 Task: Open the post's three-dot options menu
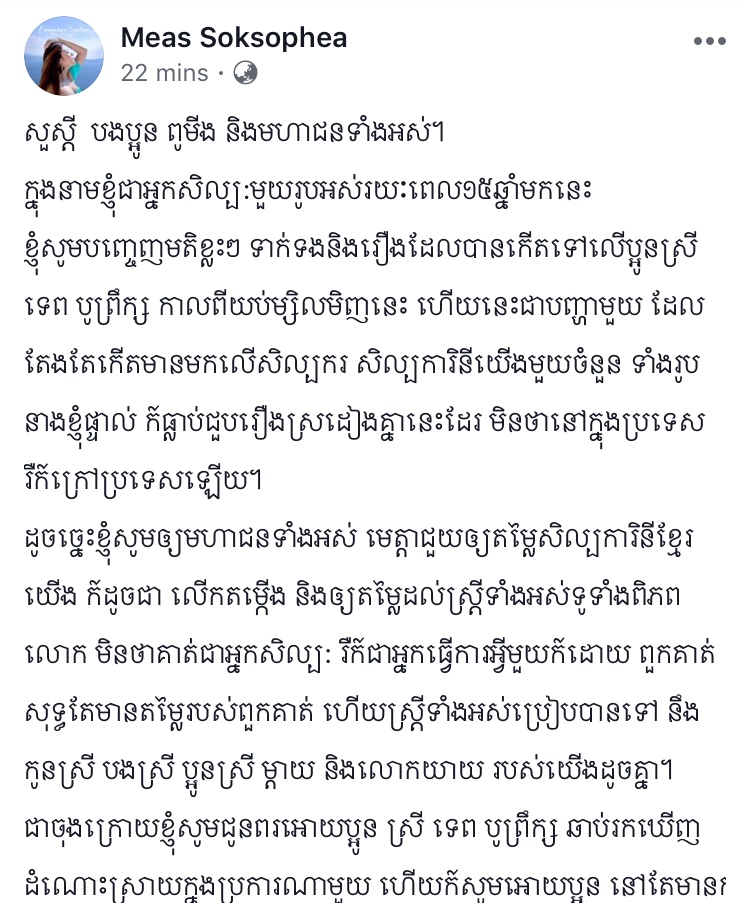click(709, 42)
